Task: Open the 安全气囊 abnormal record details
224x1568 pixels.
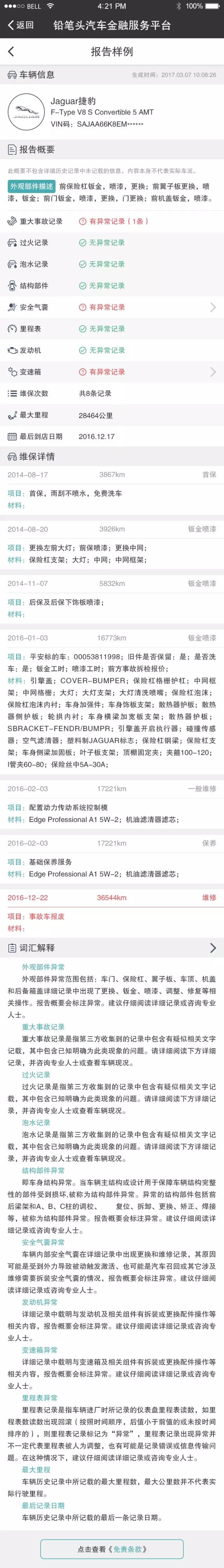Action: [212, 307]
